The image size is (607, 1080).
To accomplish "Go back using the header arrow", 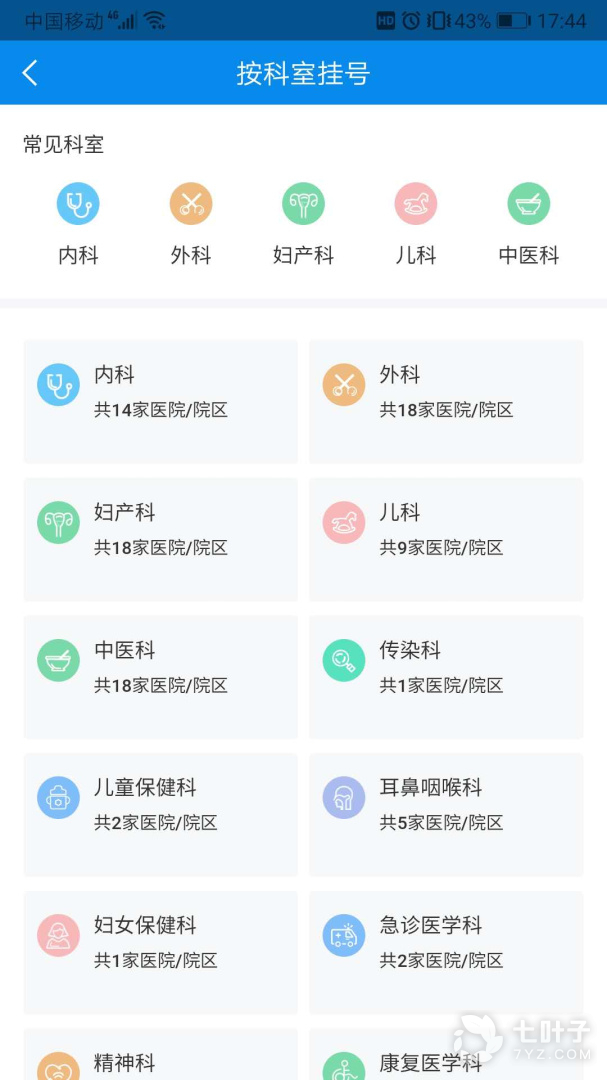I will click(30, 73).
